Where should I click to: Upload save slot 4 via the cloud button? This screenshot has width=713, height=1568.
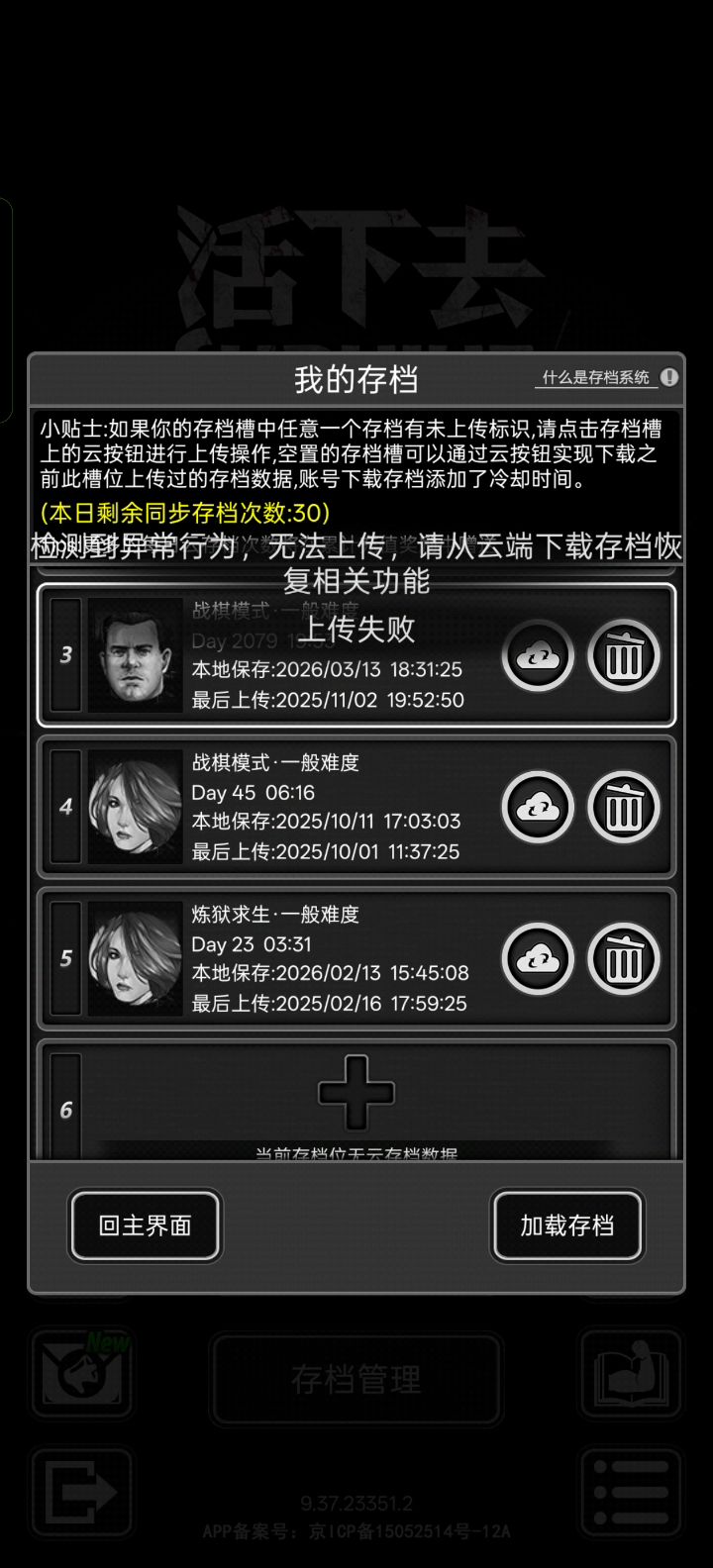click(x=538, y=808)
